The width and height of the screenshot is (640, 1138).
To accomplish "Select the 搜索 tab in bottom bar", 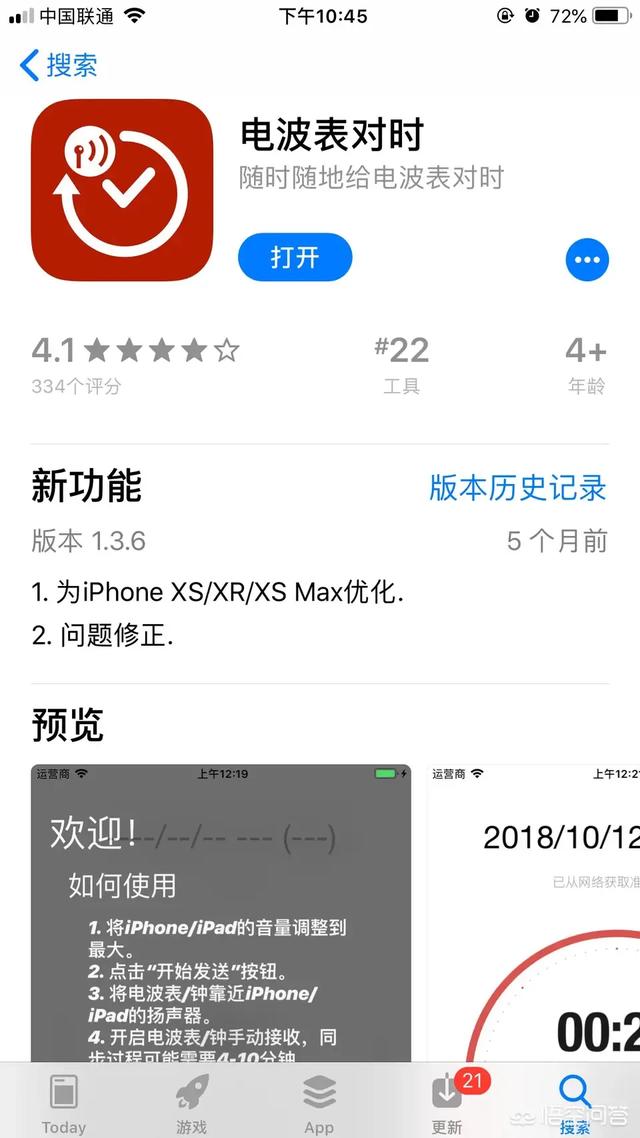I will pos(575,1101).
